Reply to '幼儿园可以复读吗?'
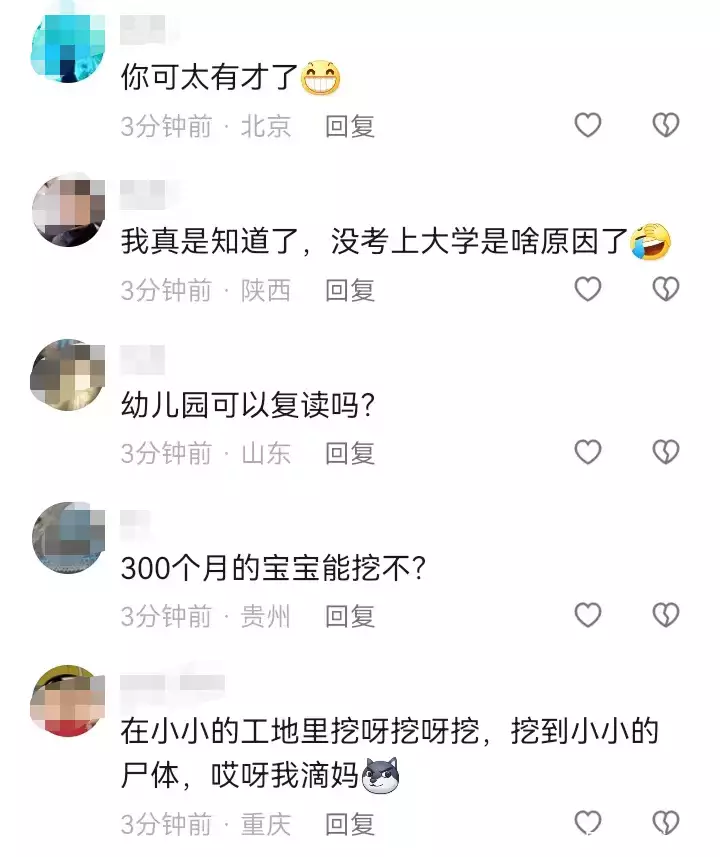The width and height of the screenshot is (720, 857). (x=350, y=453)
